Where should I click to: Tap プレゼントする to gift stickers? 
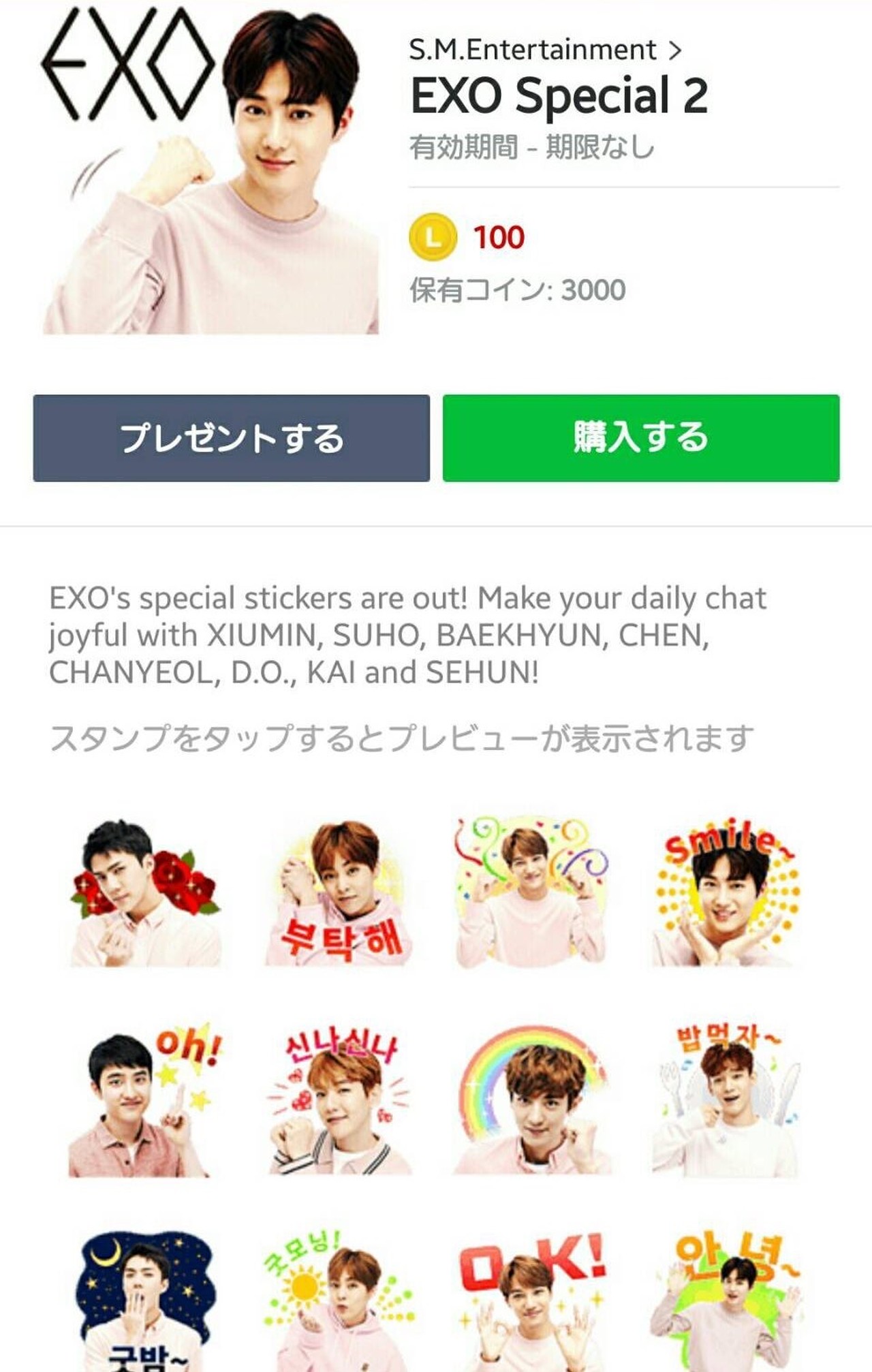pyautogui.click(x=231, y=438)
